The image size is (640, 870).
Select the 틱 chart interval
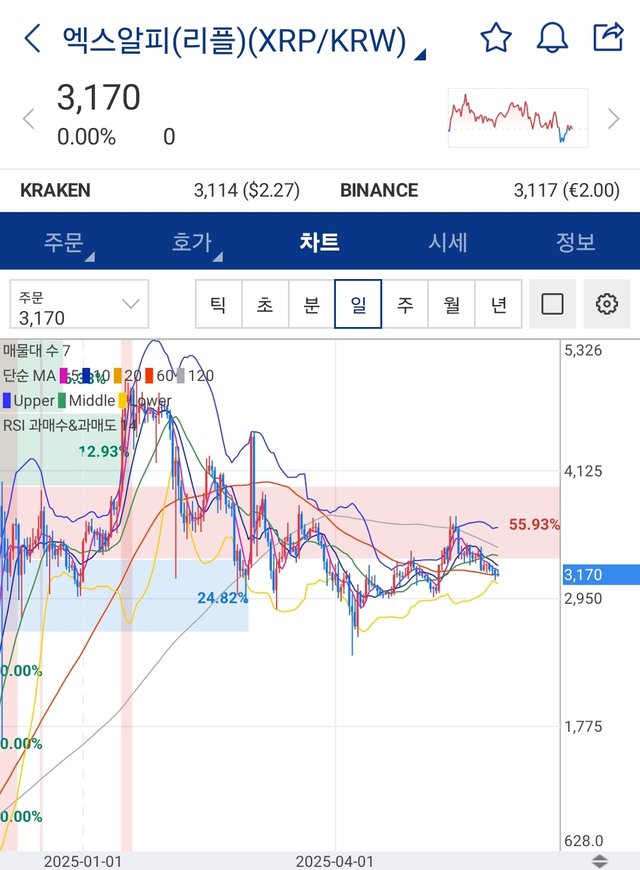tap(218, 304)
